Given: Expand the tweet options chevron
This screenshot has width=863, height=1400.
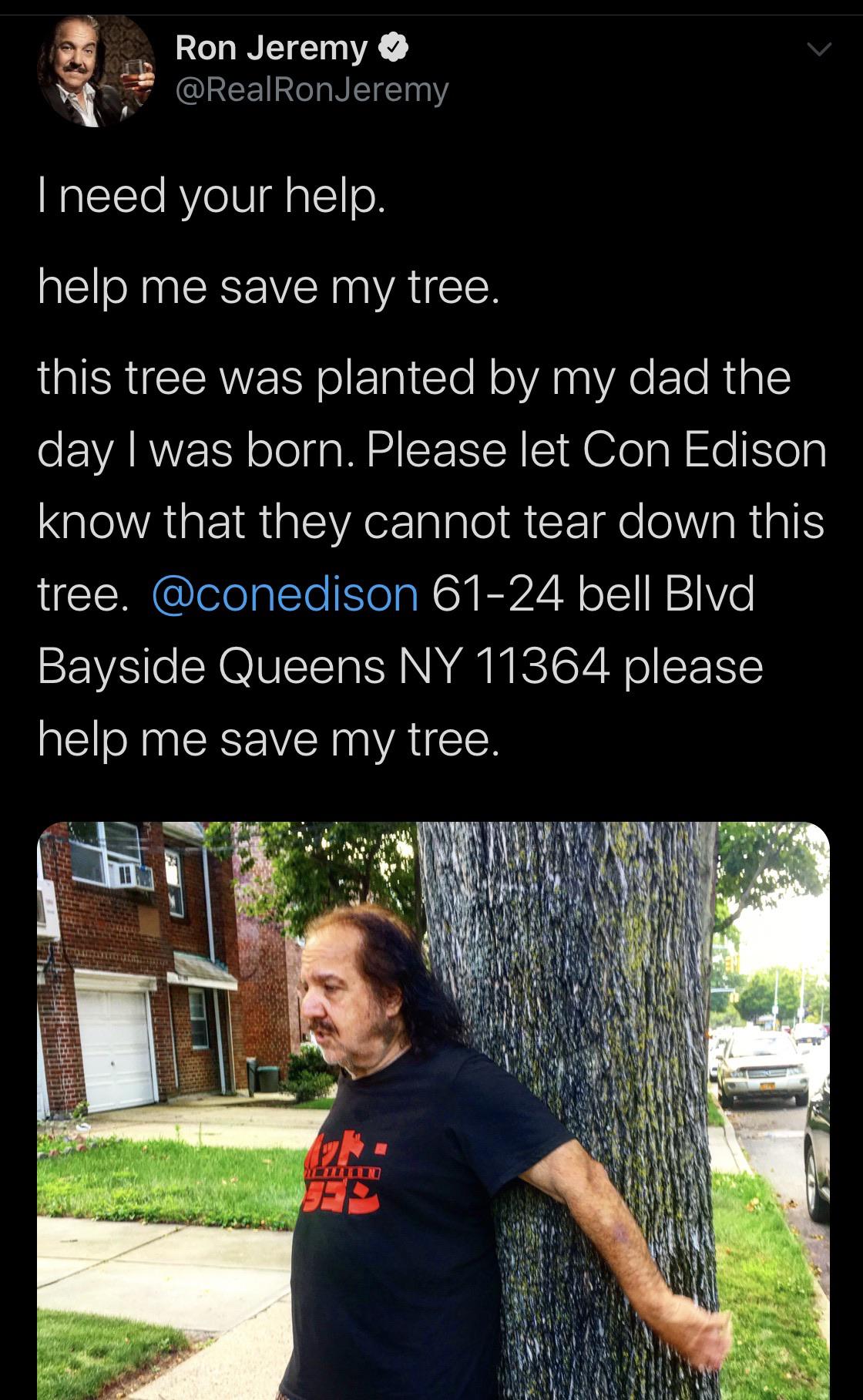Looking at the screenshot, I should (x=818, y=50).
